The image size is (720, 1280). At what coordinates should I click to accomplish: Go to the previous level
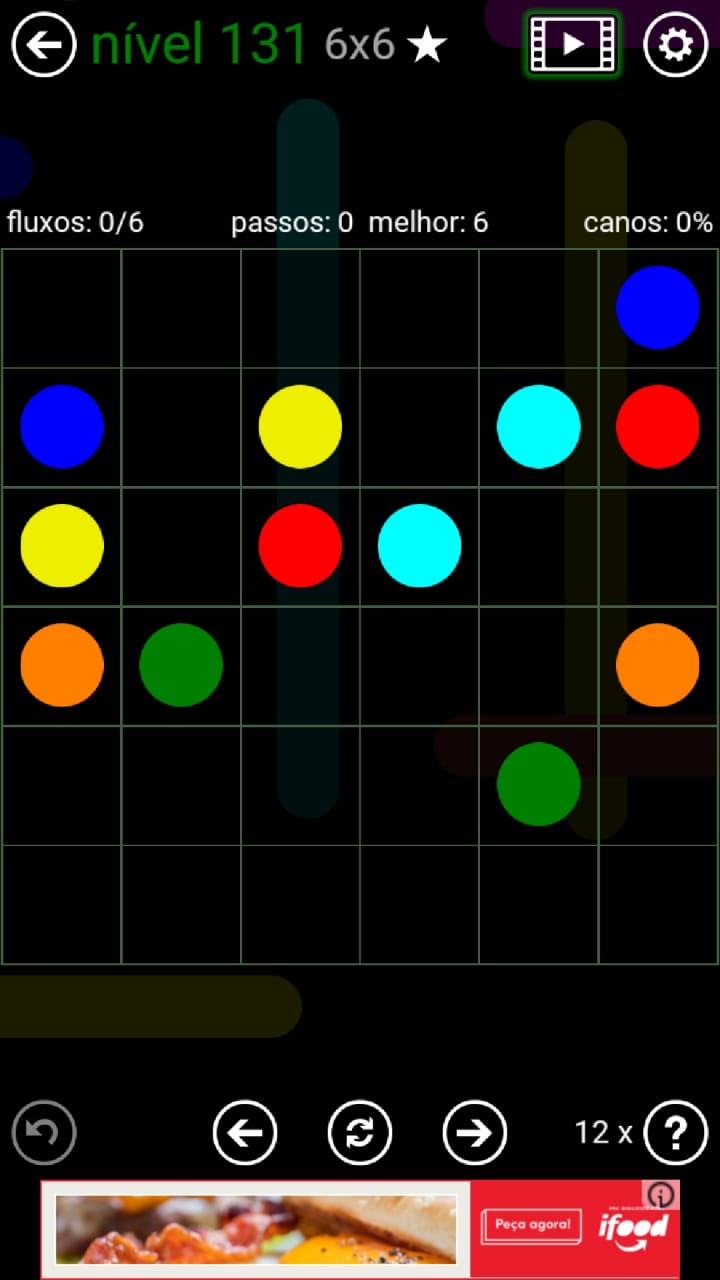coord(245,1132)
